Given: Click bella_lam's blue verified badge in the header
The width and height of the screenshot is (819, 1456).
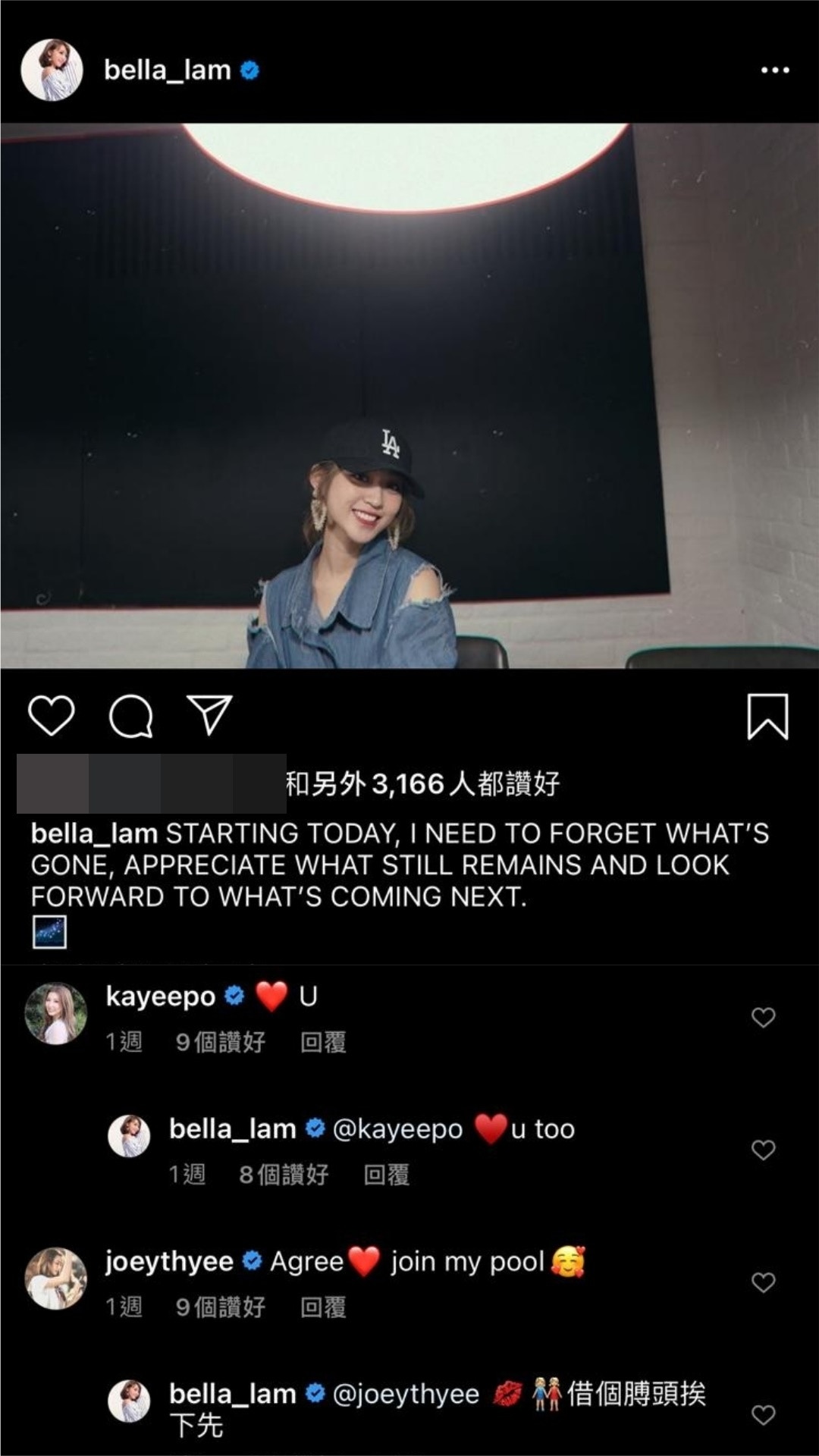Looking at the screenshot, I should [250, 68].
